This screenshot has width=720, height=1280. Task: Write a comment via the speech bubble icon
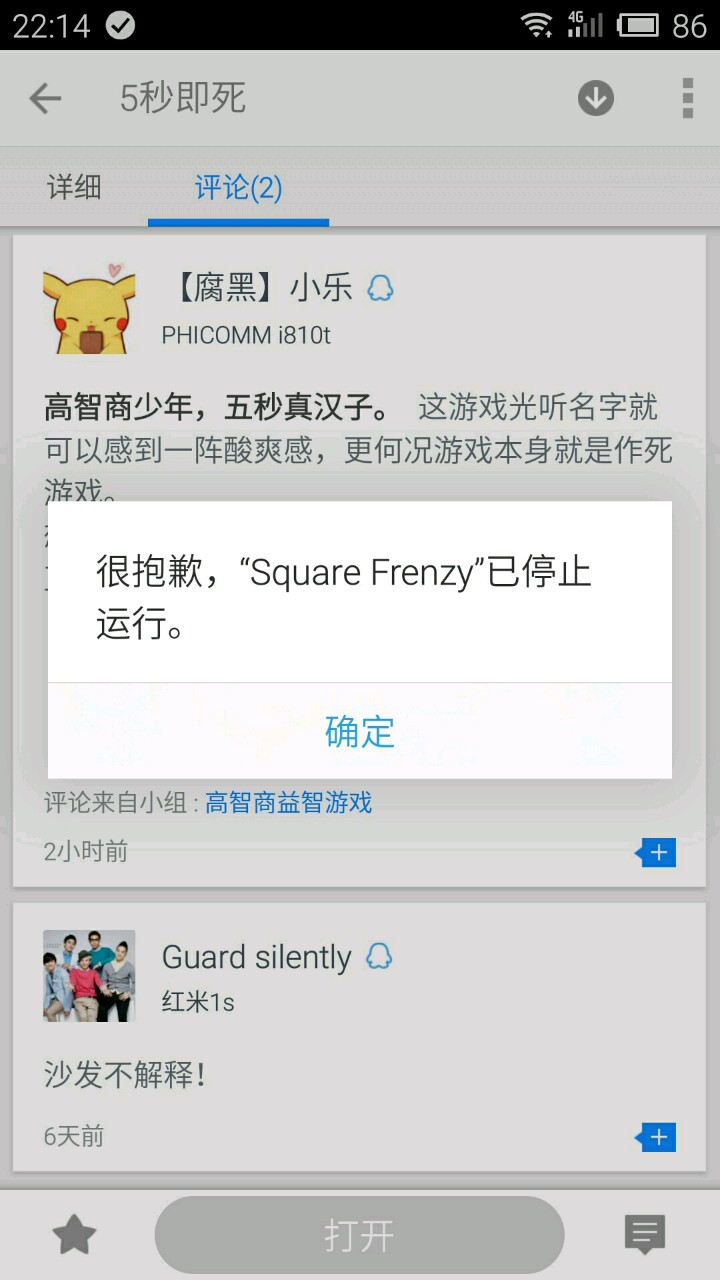645,1236
